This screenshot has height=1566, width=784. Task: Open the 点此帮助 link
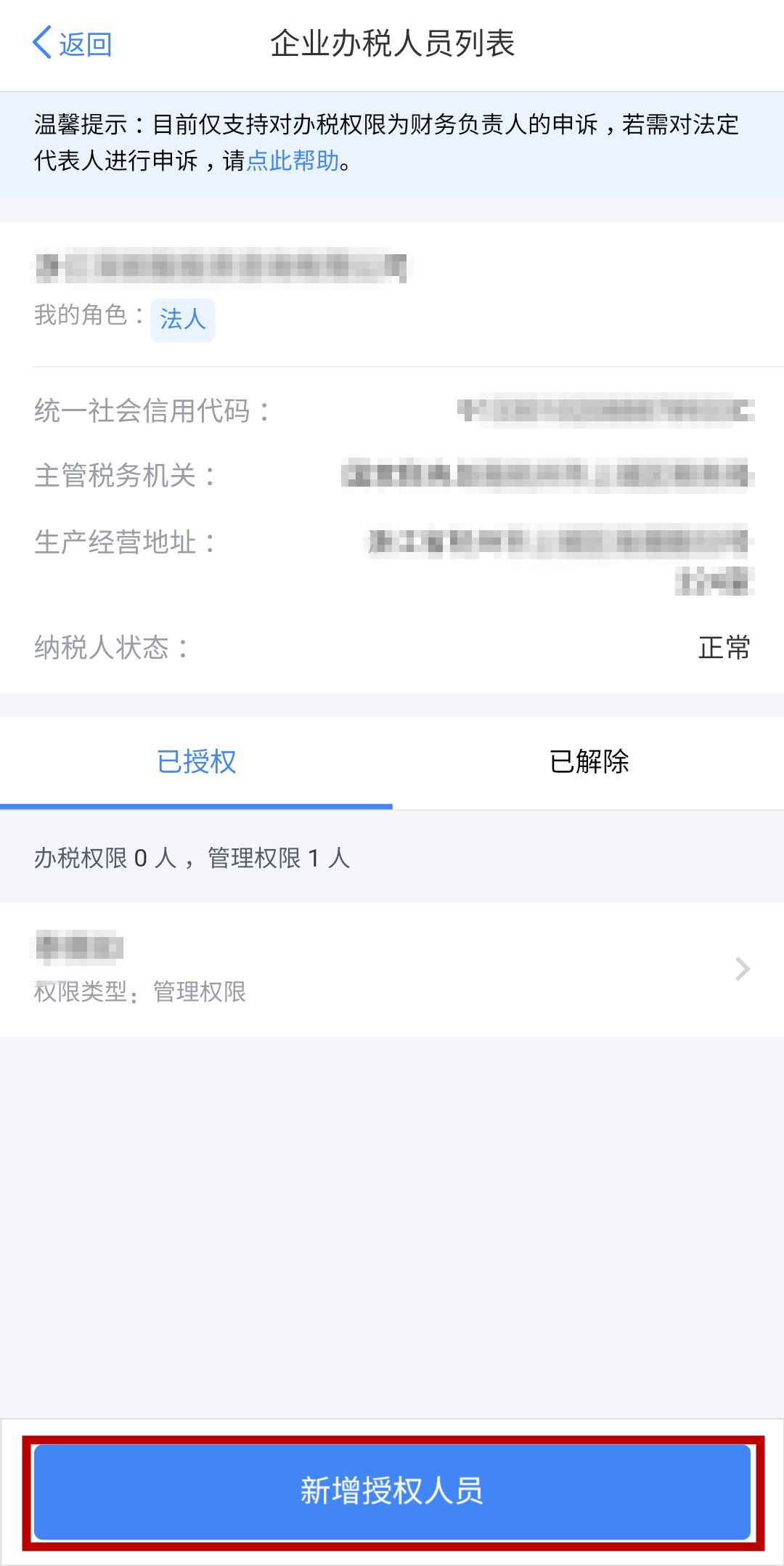tap(293, 161)
